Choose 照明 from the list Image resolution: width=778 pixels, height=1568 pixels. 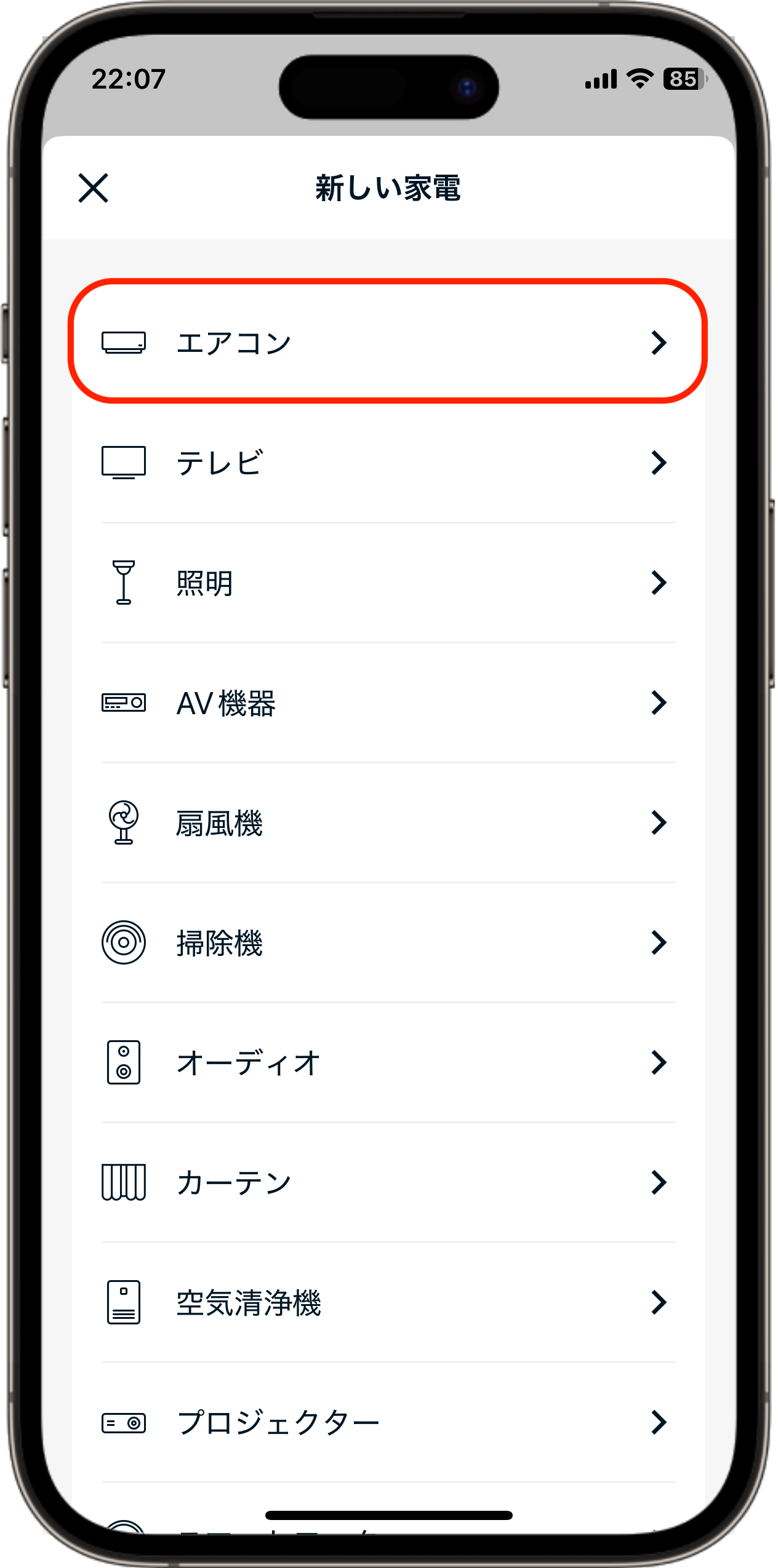click(388, 583)
